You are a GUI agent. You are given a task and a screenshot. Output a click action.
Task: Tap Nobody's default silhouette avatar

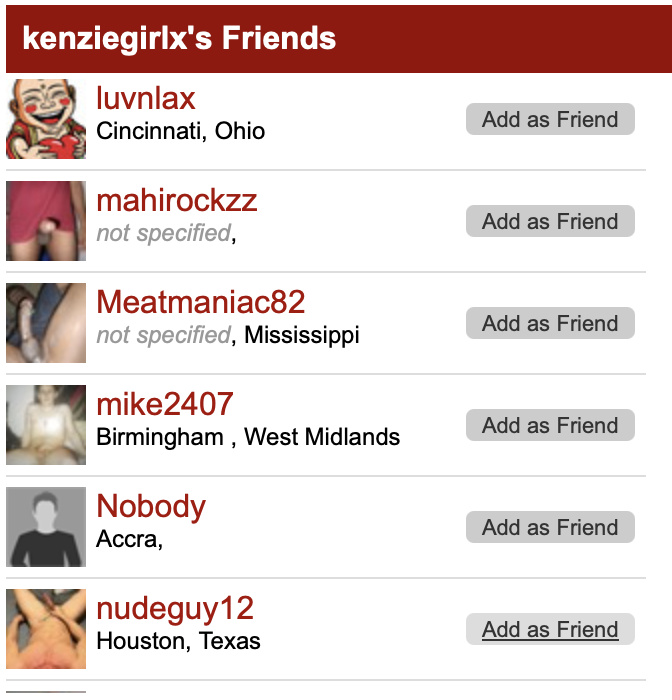click(x=46, y=527)
